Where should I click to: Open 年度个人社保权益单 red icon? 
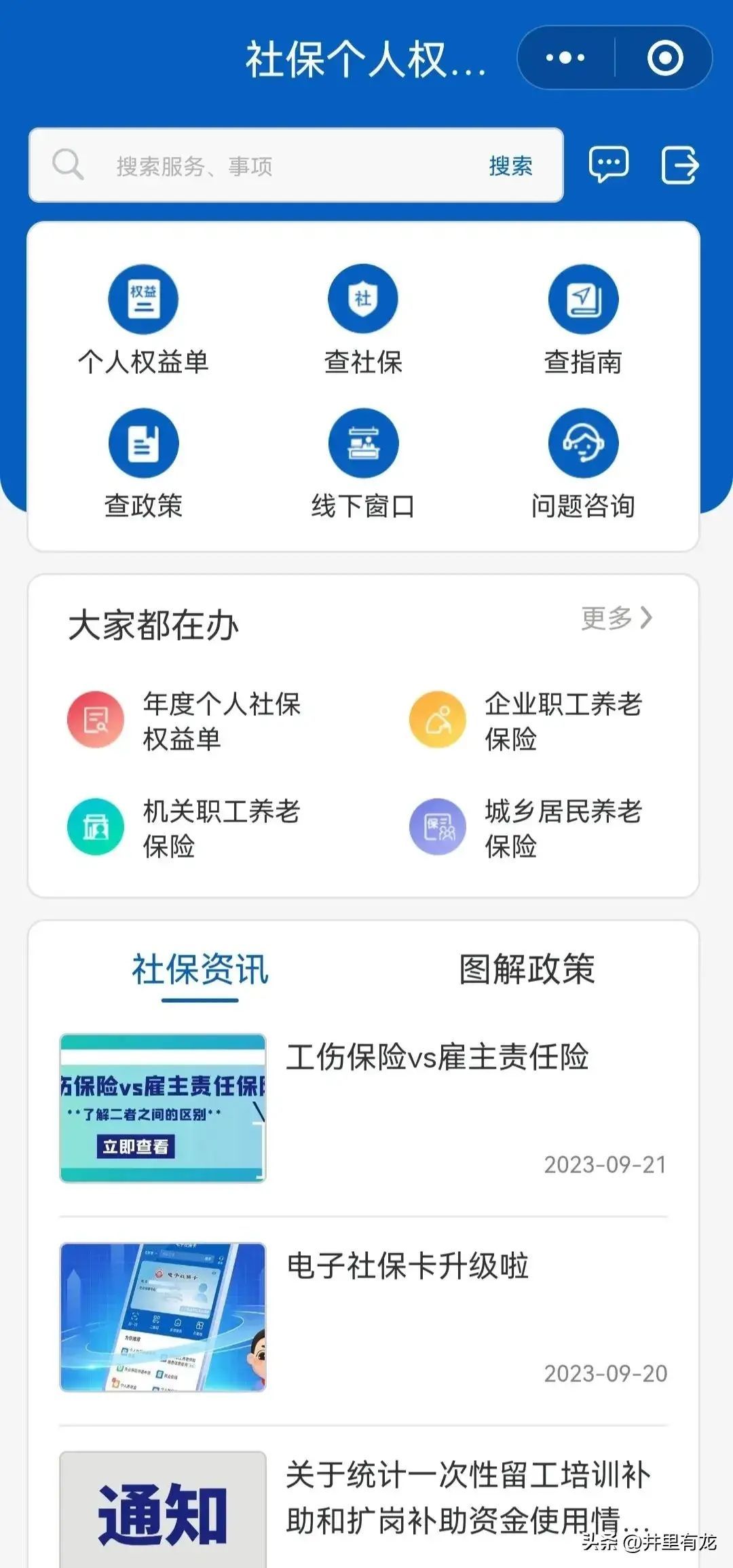[95, 721]
